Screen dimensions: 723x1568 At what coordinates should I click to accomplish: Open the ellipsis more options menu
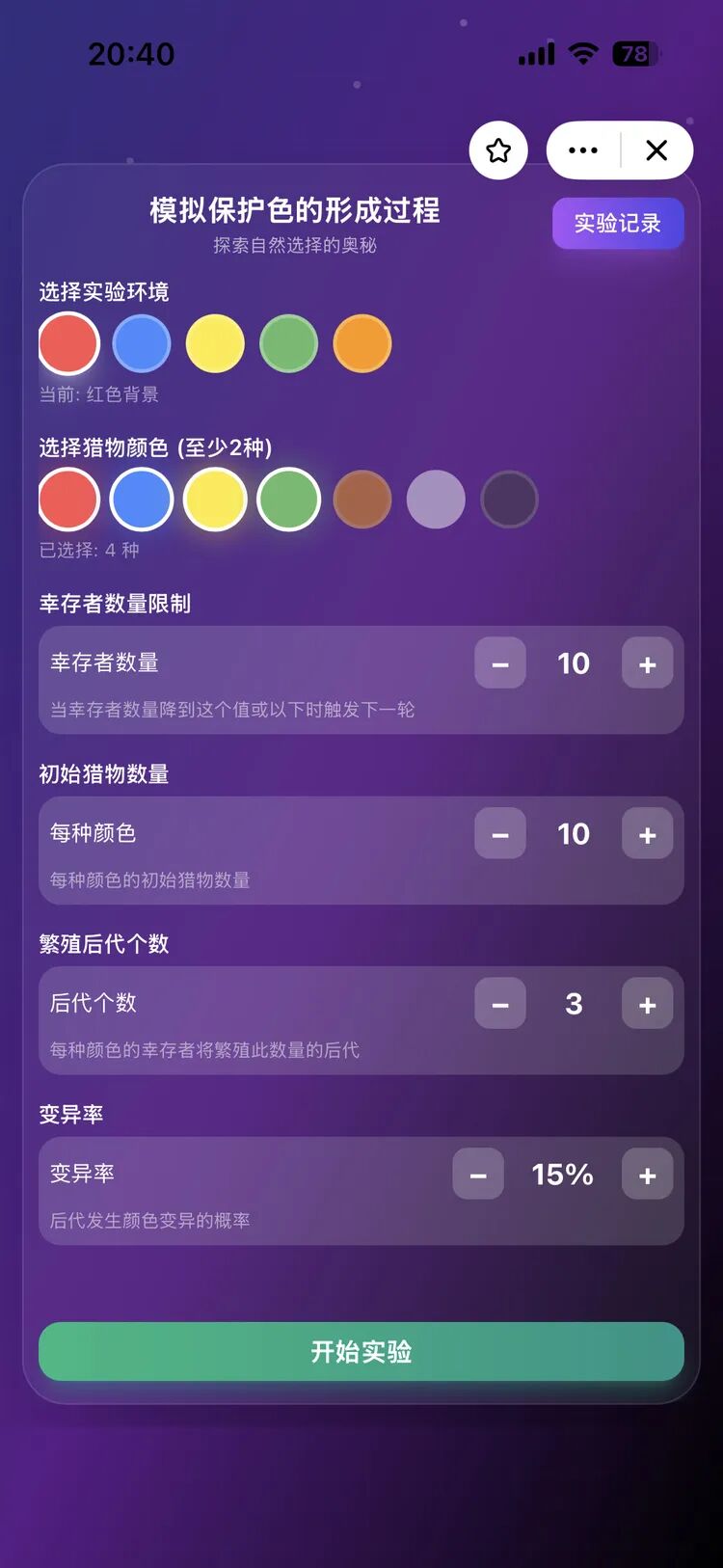tap(582, 150)
